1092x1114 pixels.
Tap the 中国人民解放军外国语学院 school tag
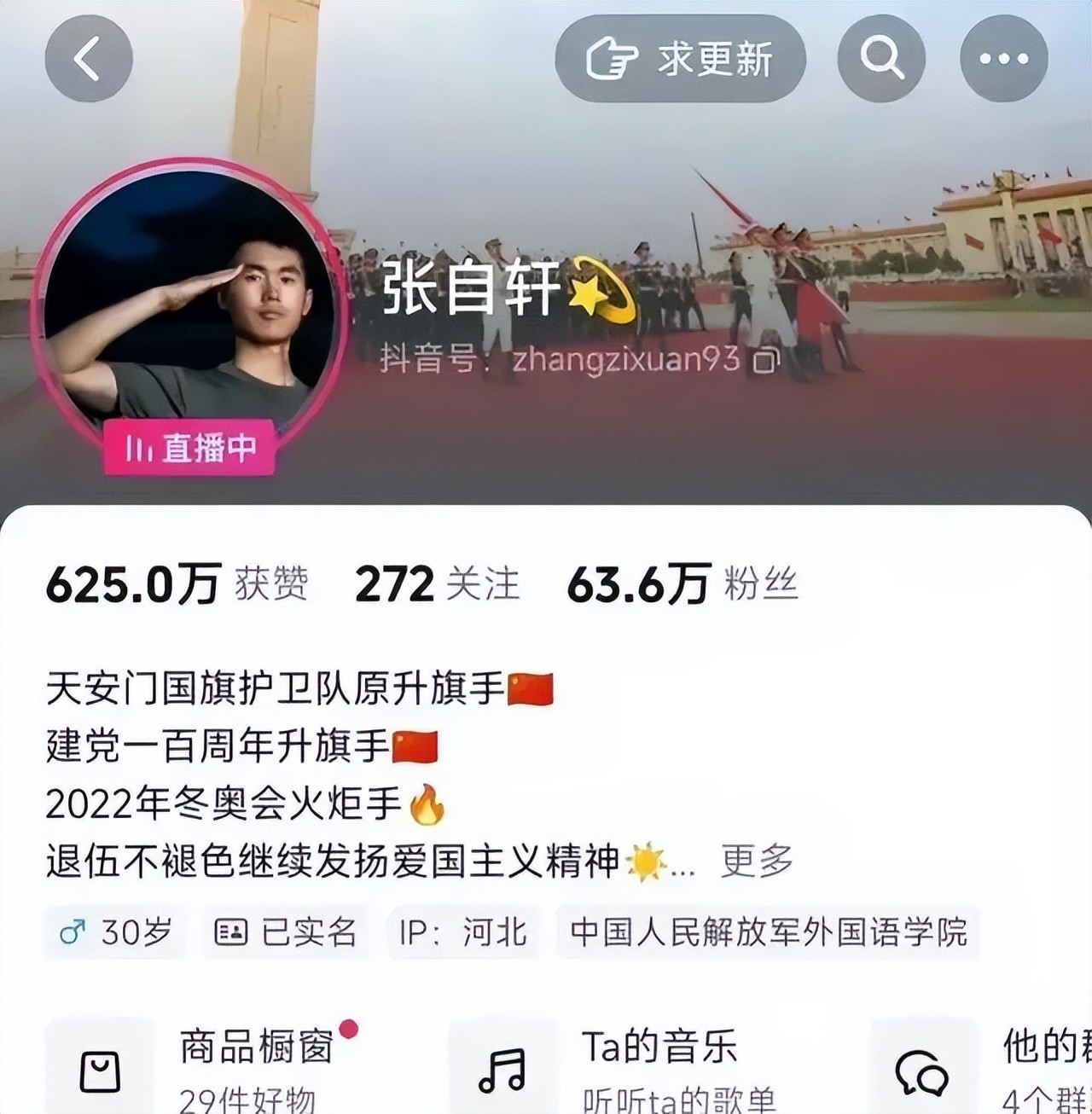tap(768, 932)
